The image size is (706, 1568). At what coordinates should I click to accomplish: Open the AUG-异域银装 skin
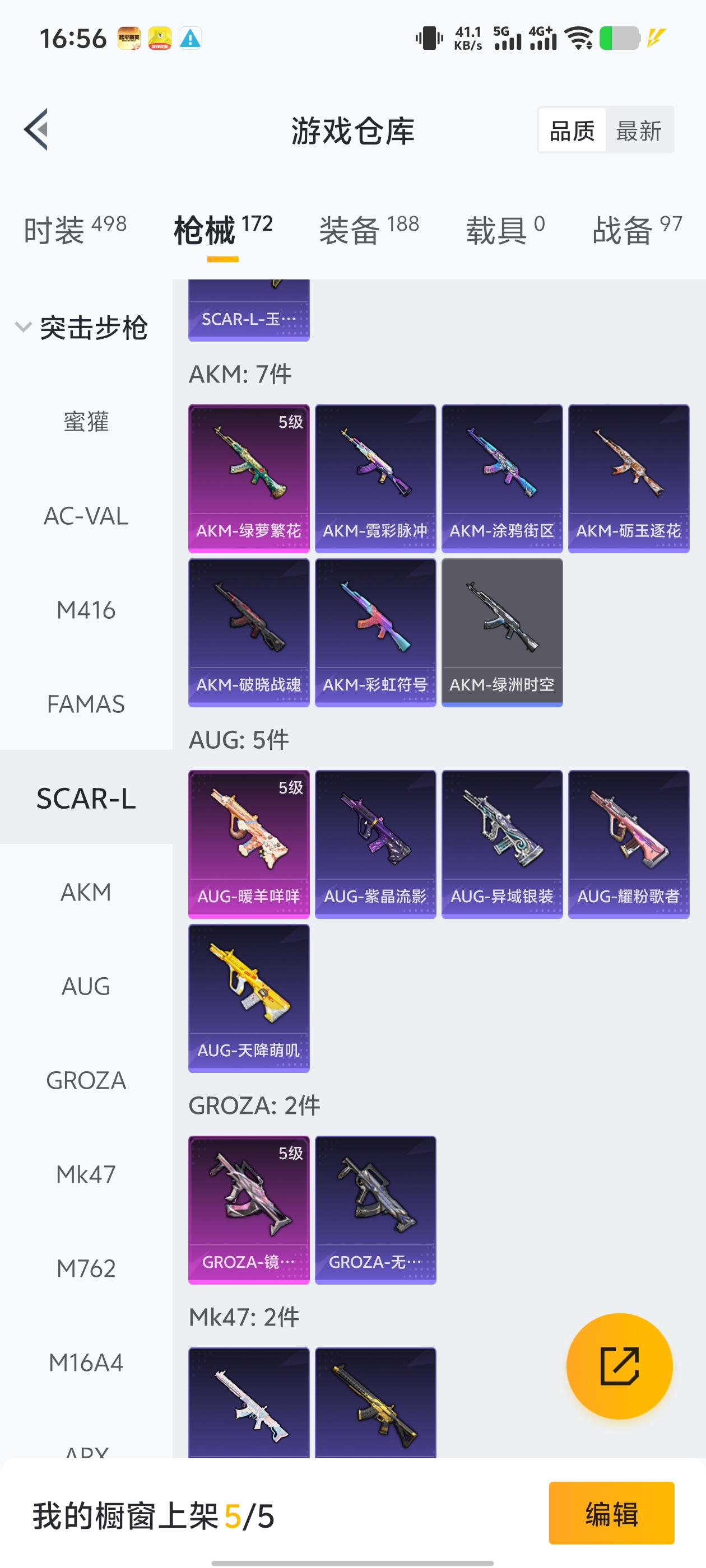pos(502,844)
